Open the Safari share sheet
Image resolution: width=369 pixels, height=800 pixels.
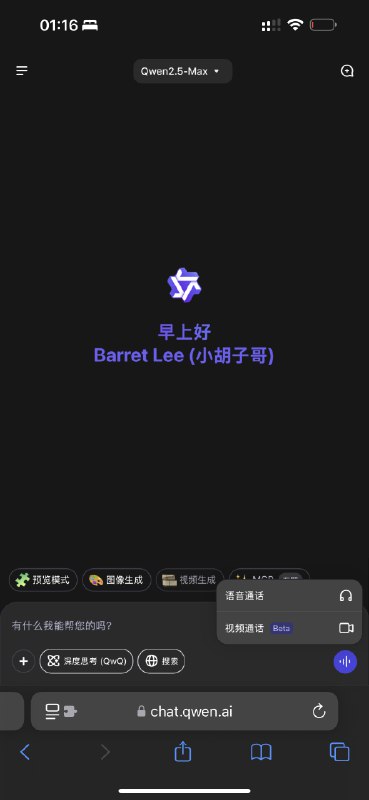183,751
